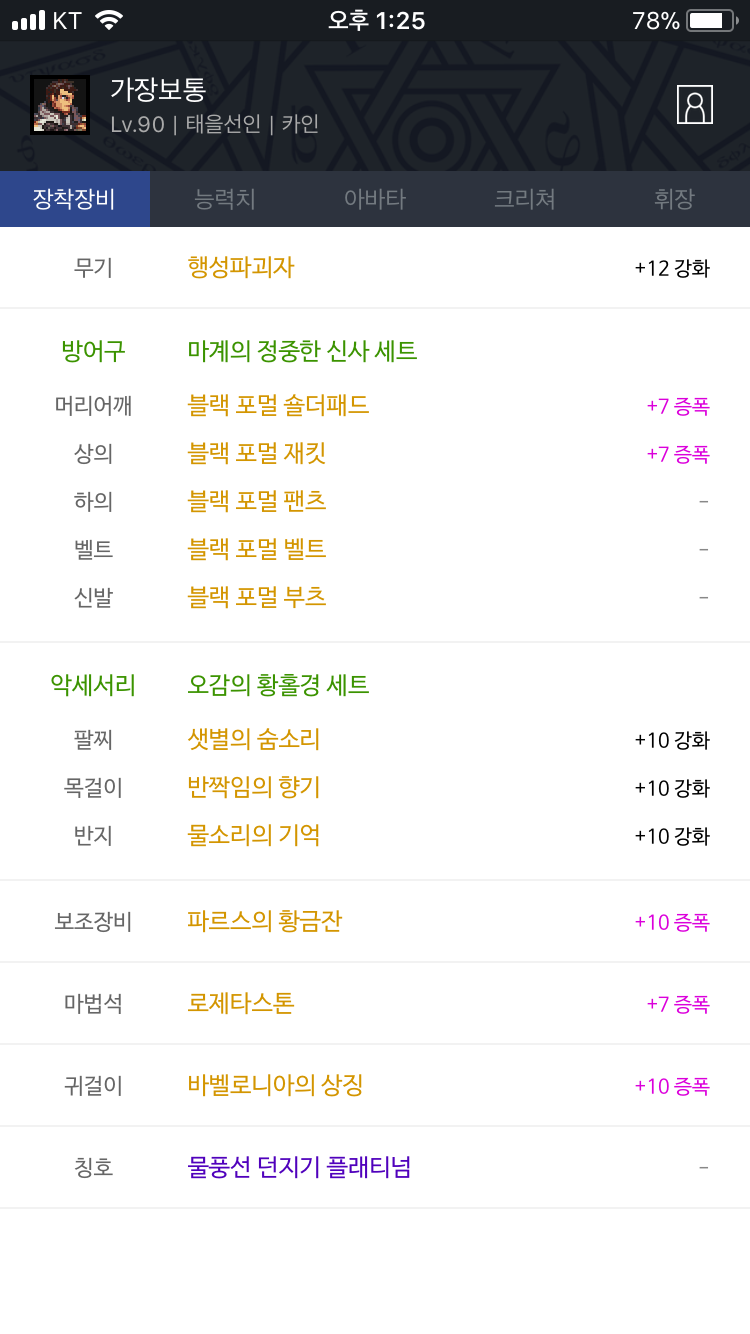Select the 휘장 tab
The width and height of the screenshot is (750, 1334).
674,199
